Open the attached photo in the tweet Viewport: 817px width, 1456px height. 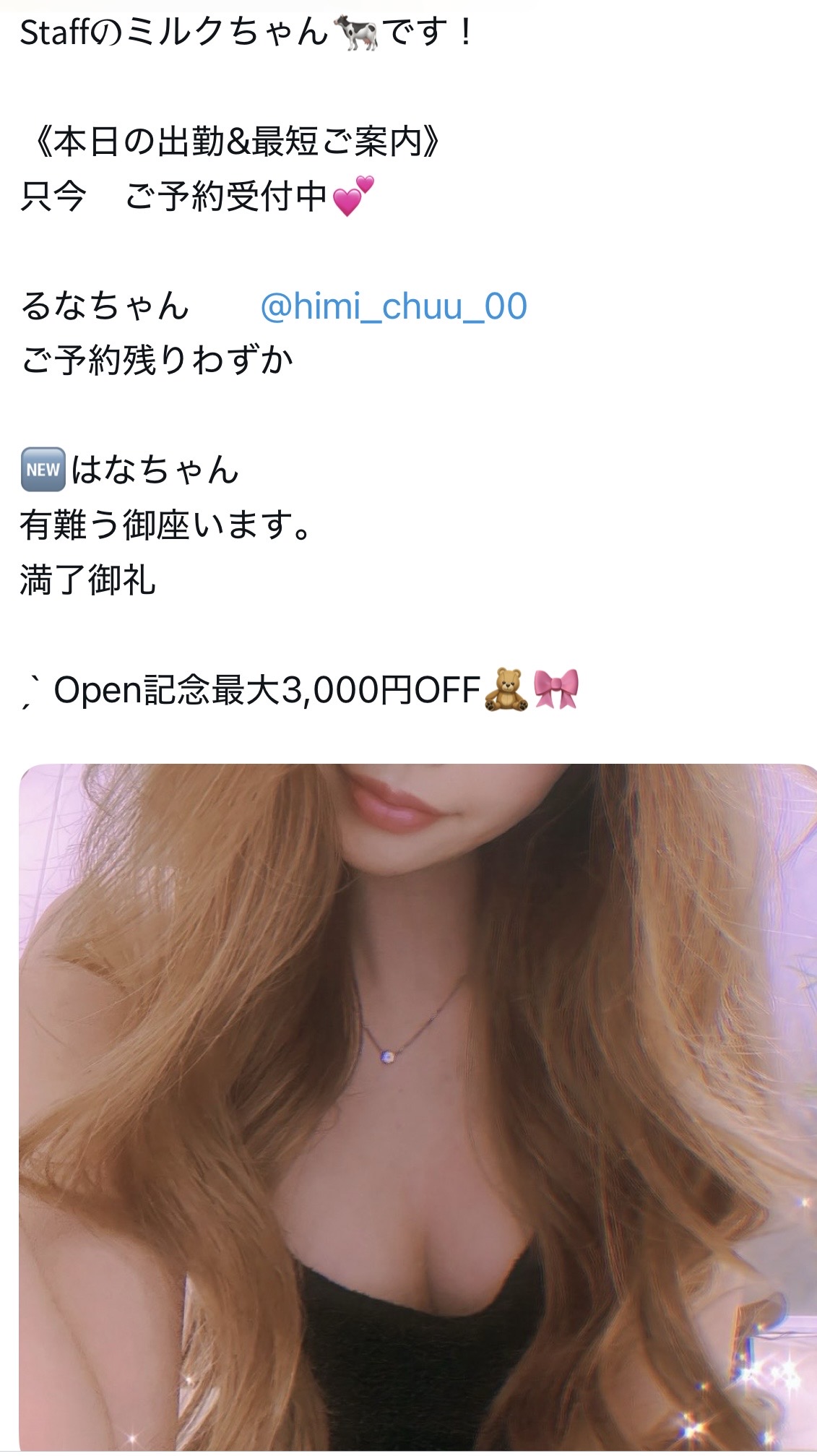click(418, 1106)
